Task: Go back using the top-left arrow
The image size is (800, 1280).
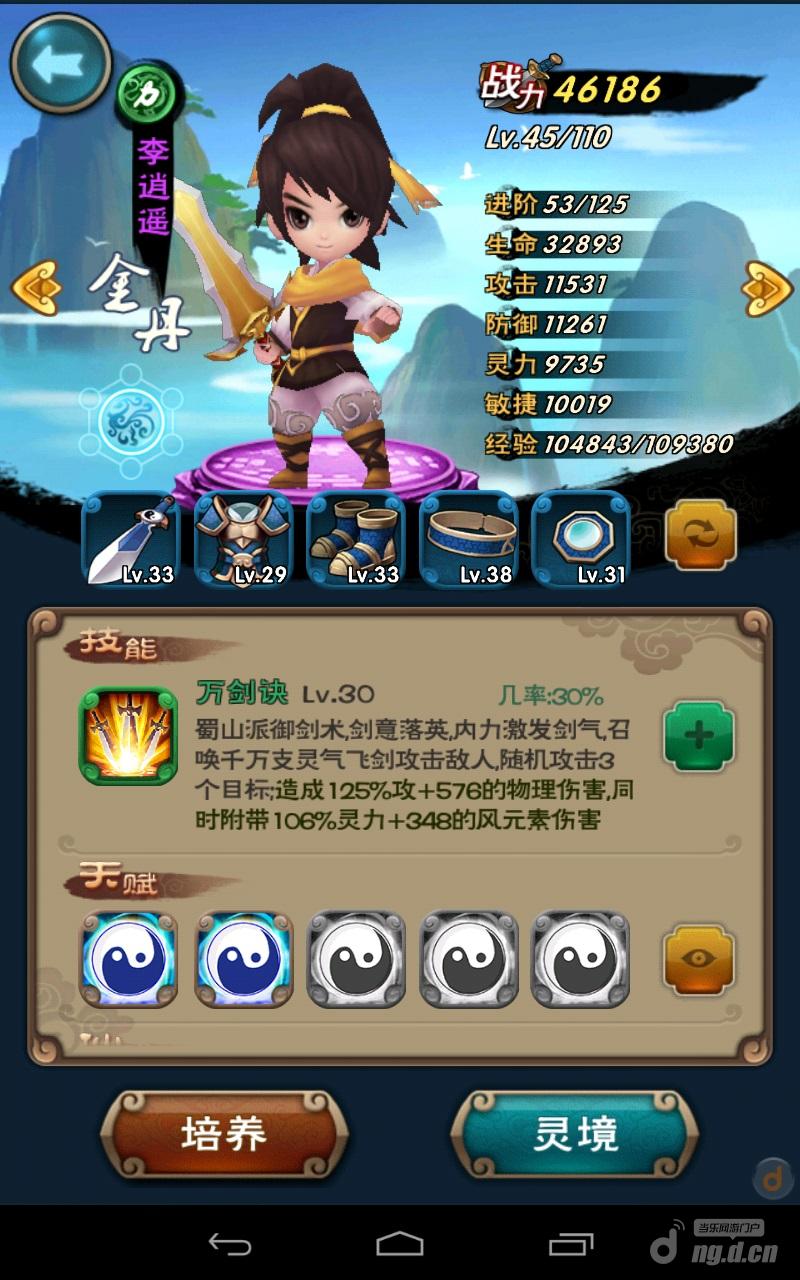Action: click(59, 63)
